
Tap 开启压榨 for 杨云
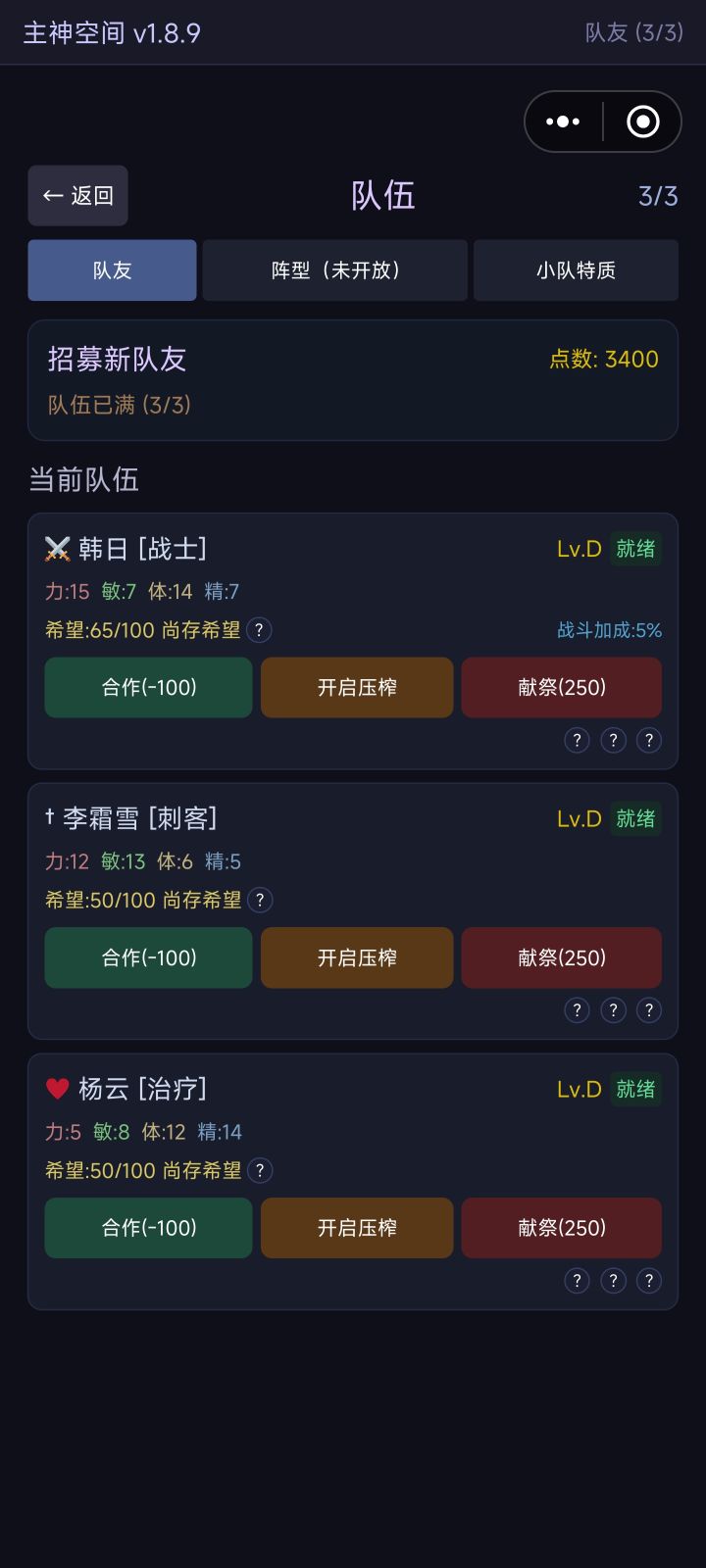pos(357,1228)
